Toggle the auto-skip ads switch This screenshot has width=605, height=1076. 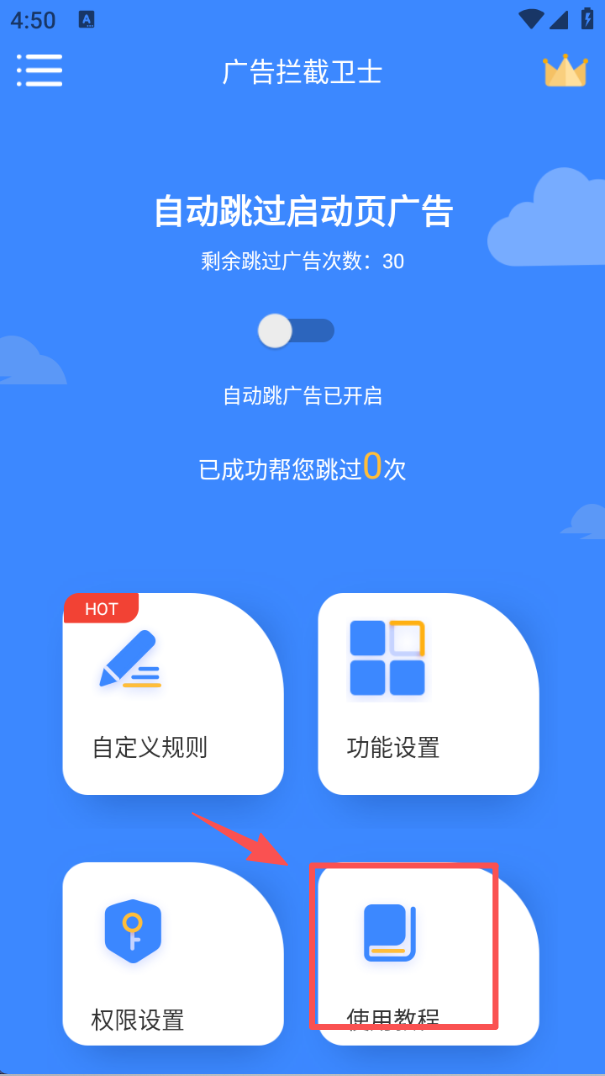[x=296, y=331]
